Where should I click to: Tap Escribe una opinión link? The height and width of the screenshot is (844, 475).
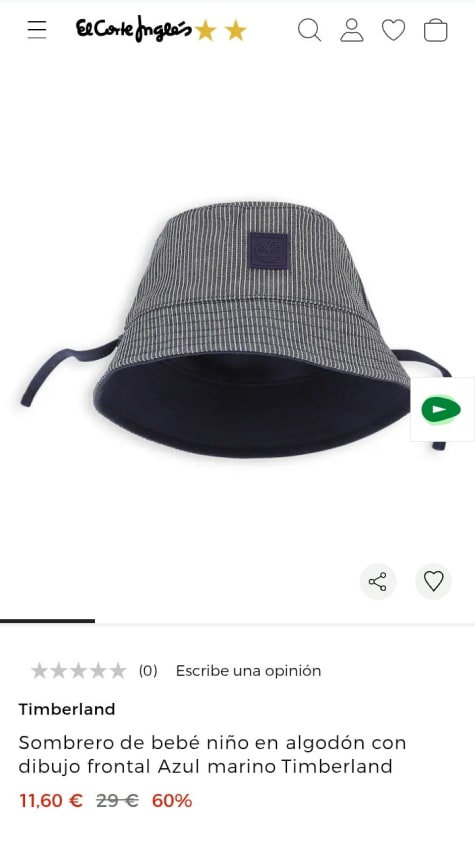248,671
